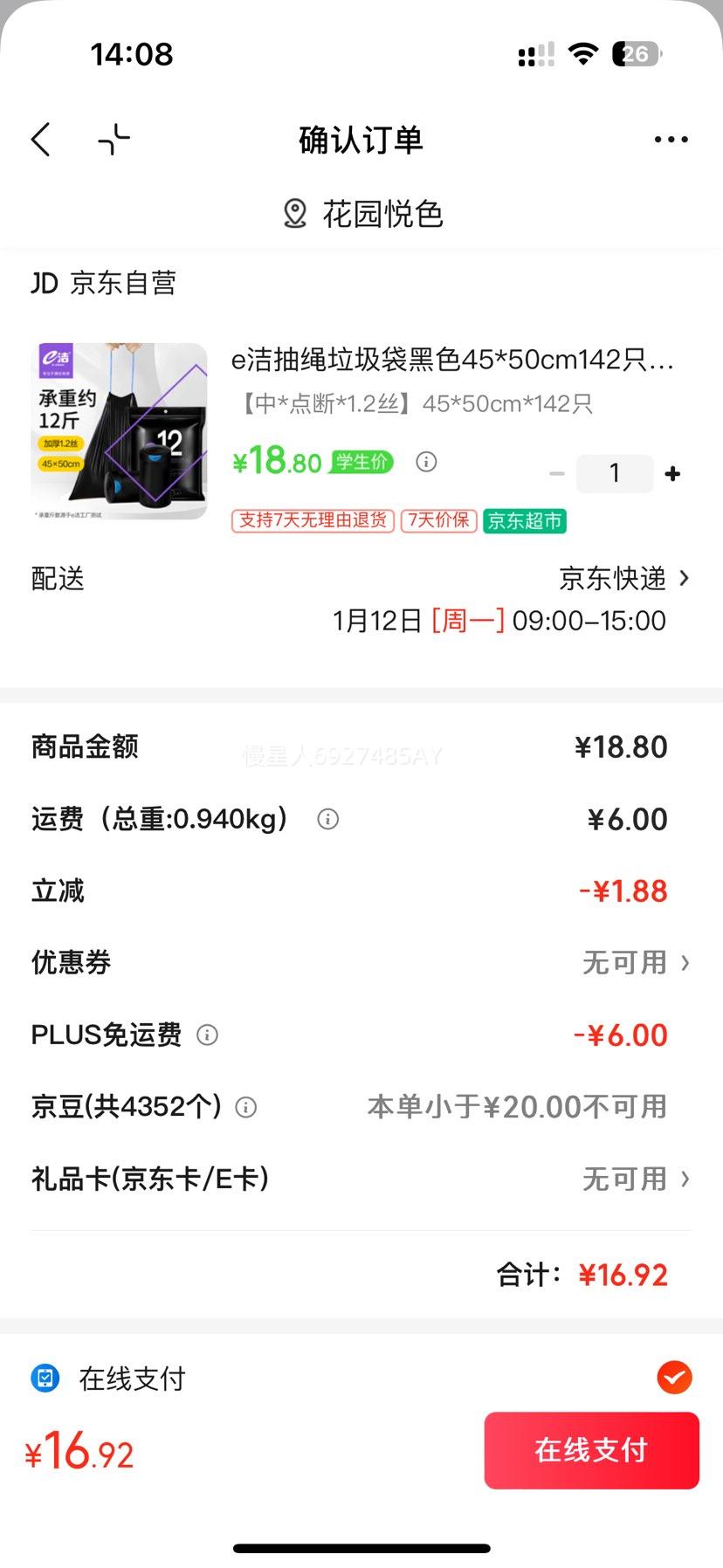Decrease item quantity with minus button
This screenshot has height=1568, width=723.
click(557, 473)
